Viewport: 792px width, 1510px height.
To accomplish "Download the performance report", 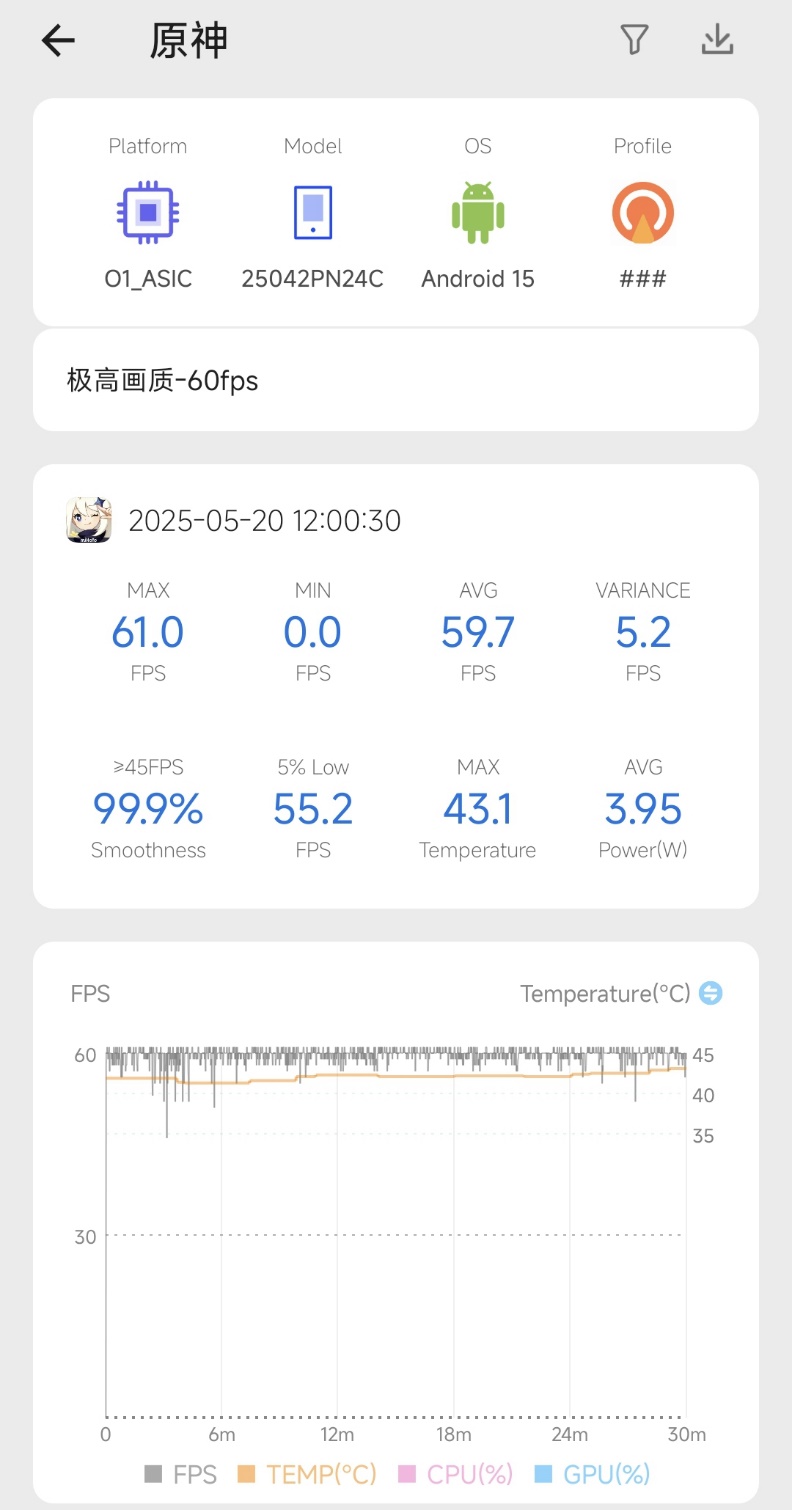I will pos(717,40).
